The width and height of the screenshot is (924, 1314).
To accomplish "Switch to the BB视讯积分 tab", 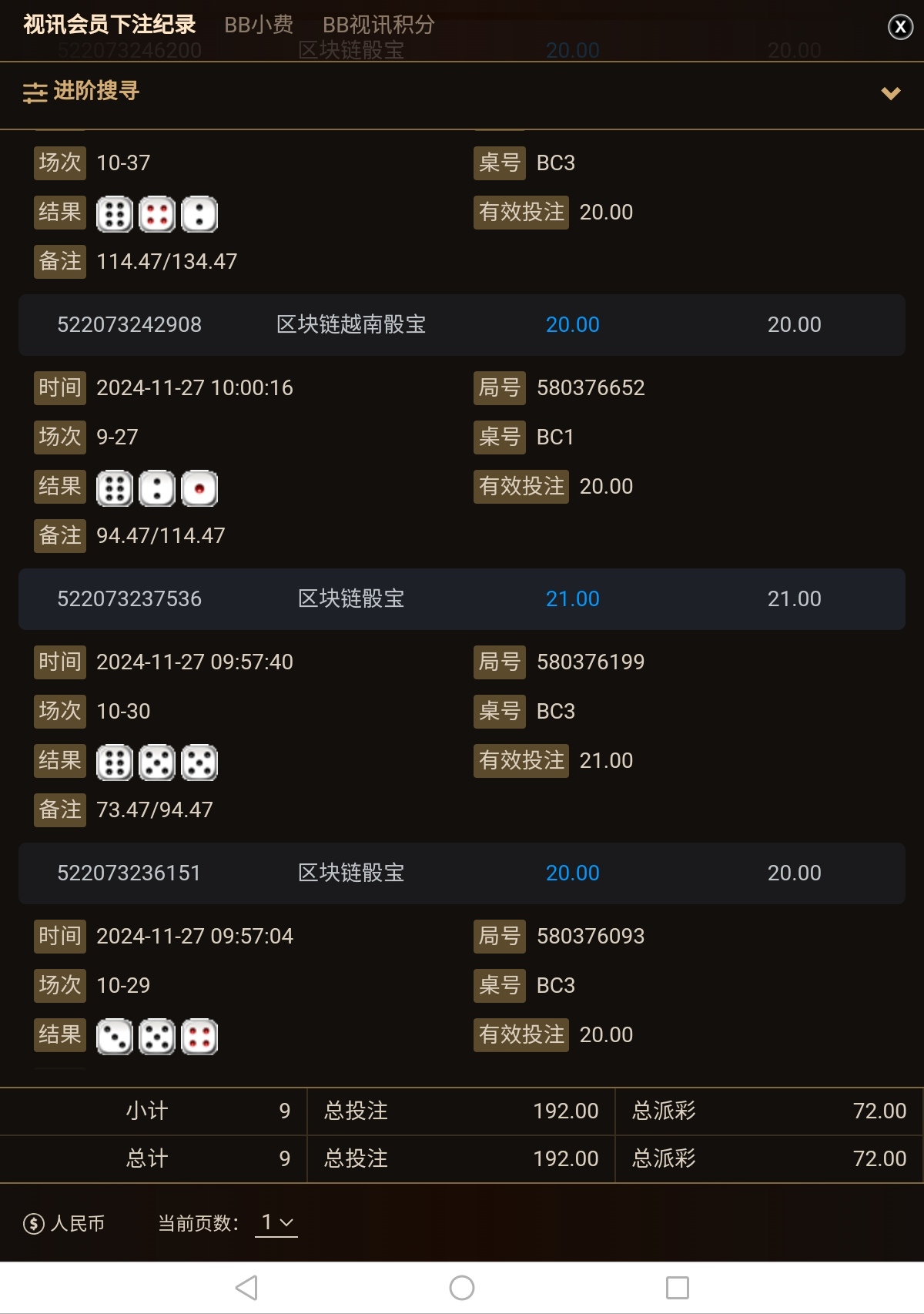I will click(378, 25).
